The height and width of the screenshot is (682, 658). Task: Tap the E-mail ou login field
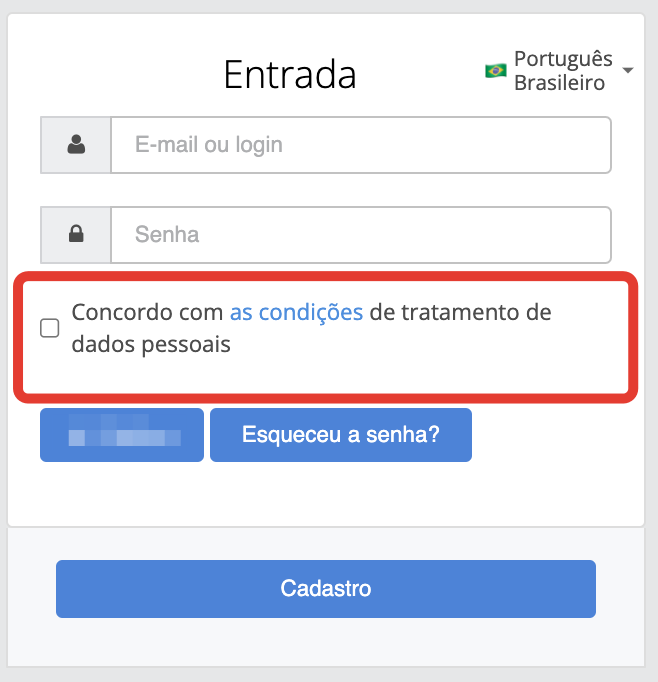click(x=360, y=145)
